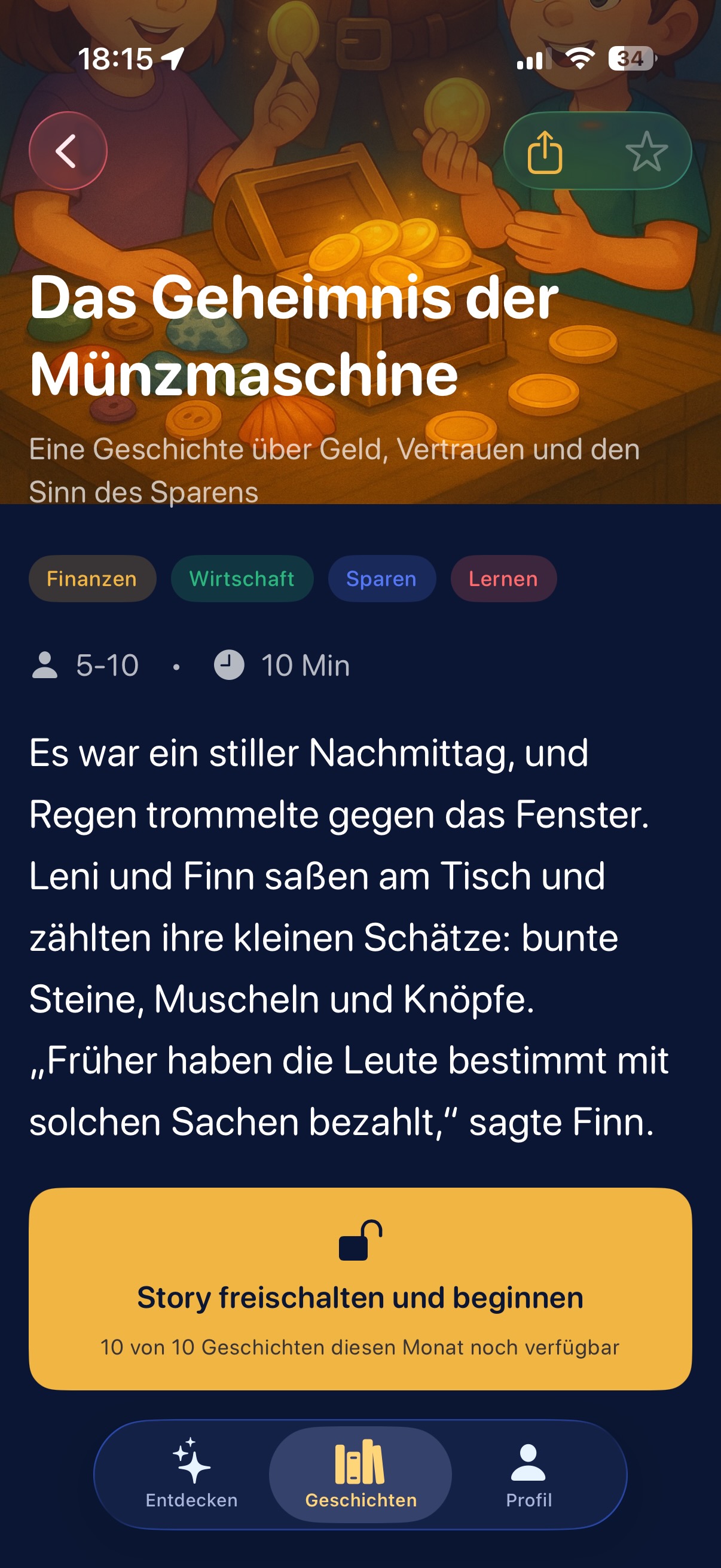Select the Wirtschaft tag
The image size is (721, 1568).
click(242, 579)
